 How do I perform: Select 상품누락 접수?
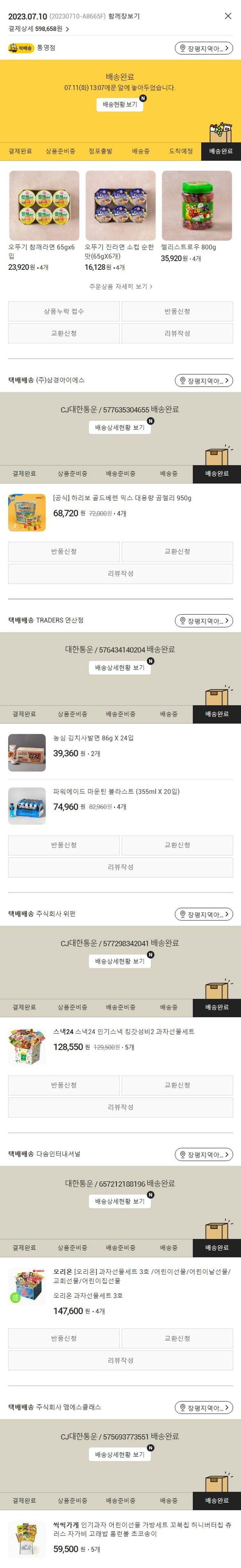coord(64,311)
